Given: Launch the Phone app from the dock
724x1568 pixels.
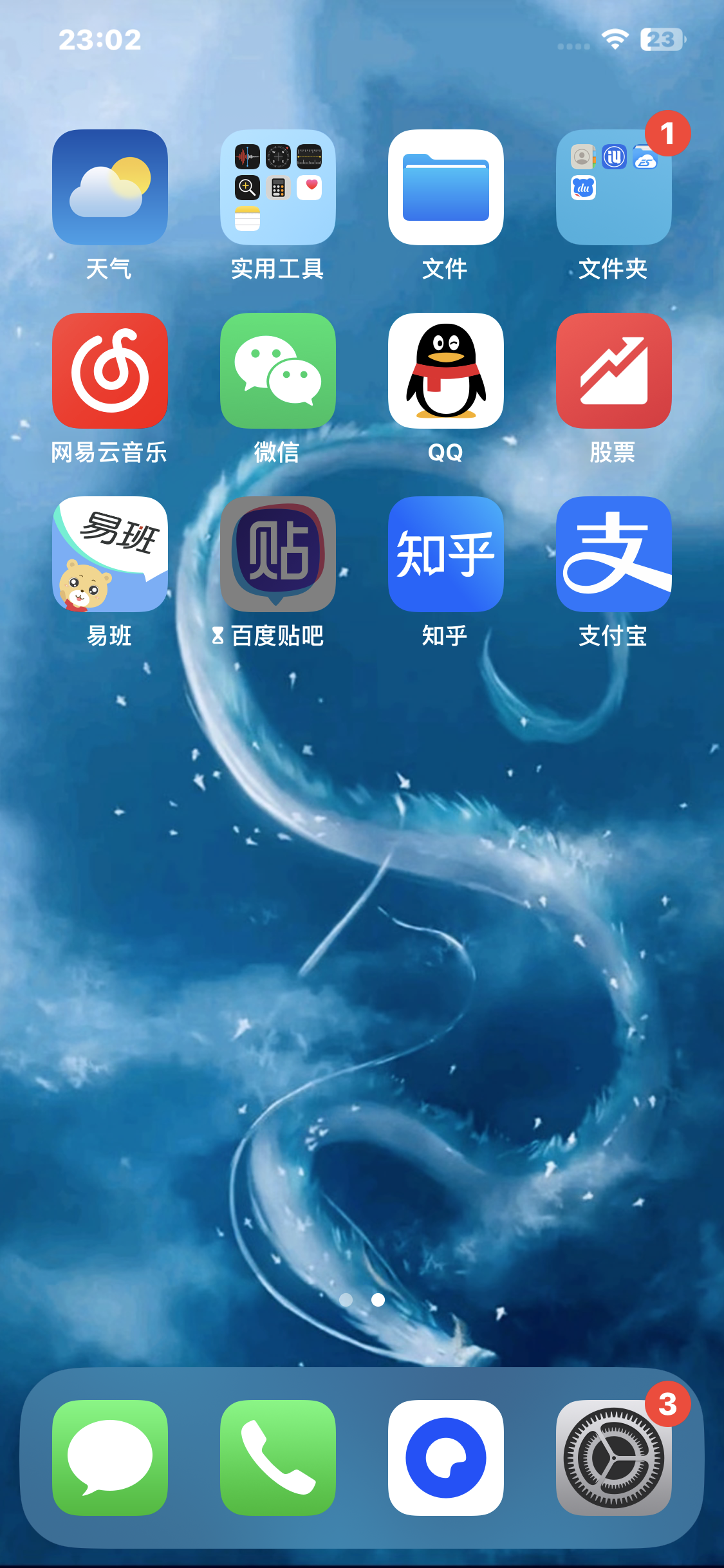Looking at the screenshot, I should [278, 1458].
